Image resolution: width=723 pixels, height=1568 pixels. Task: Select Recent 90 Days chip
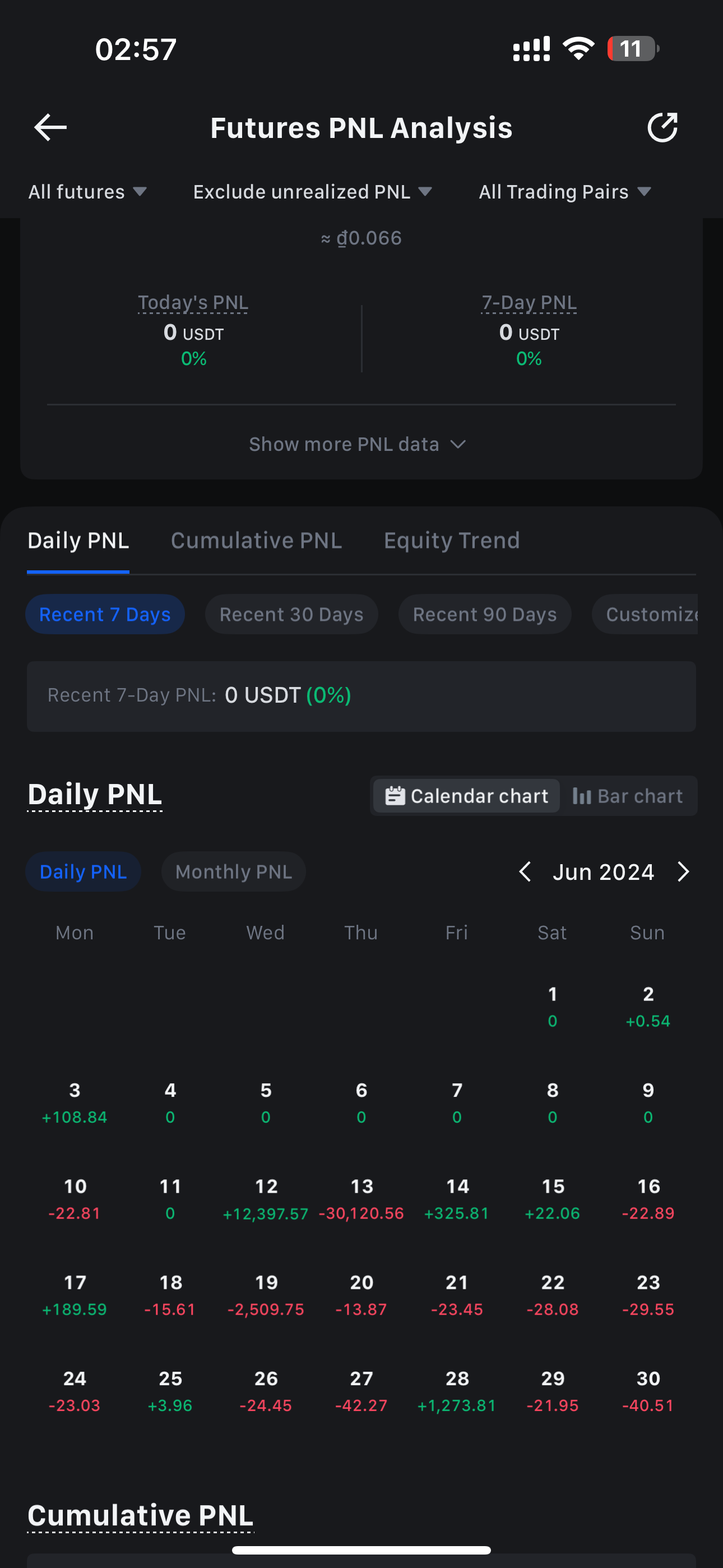pyautogui.click(x=485, y=614)
